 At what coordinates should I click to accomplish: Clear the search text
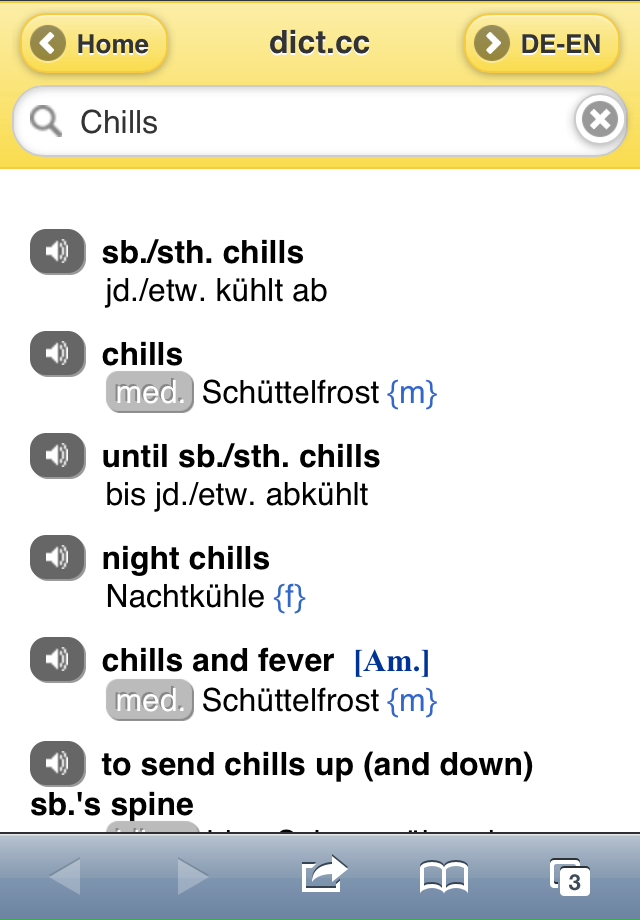point(598,121)
